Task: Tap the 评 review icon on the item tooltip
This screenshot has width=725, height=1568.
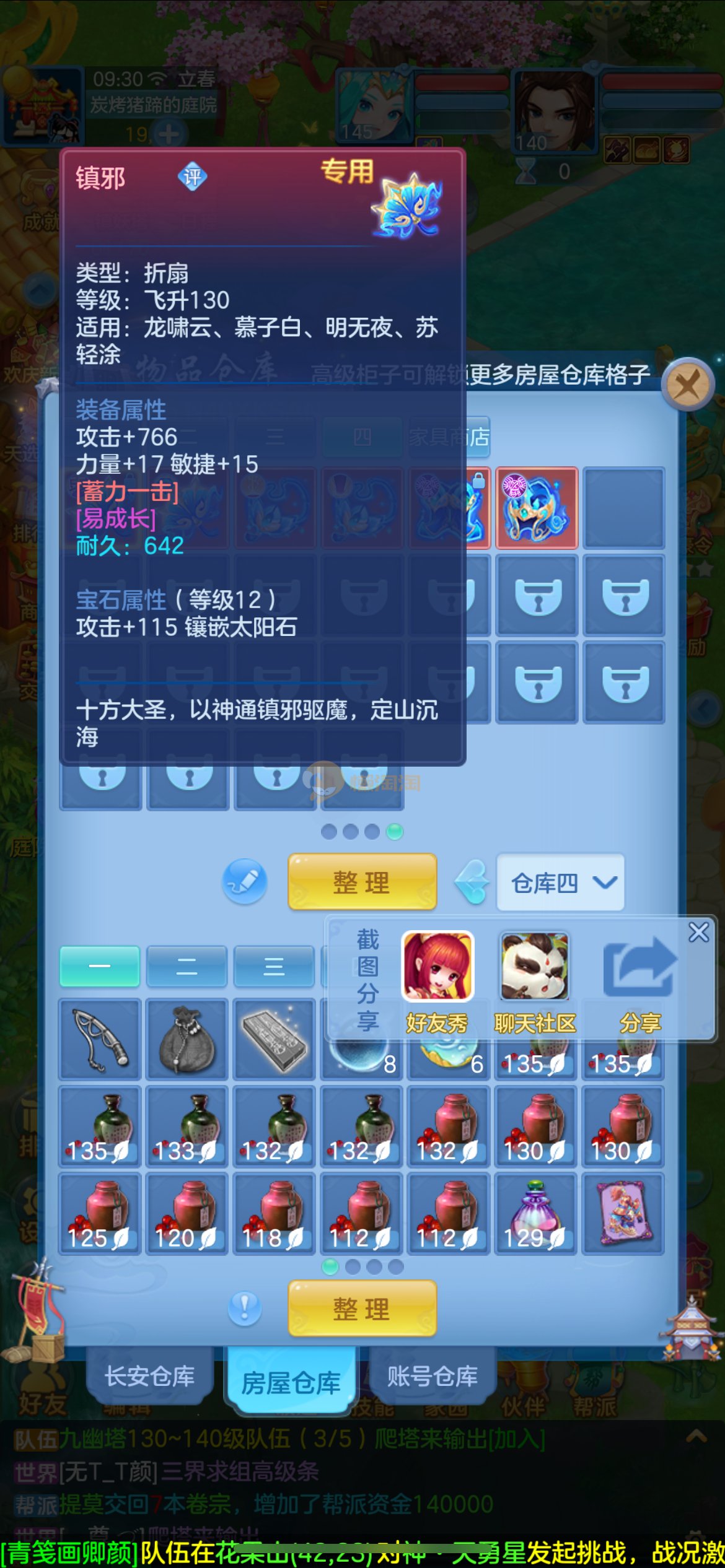Action: 192,177
